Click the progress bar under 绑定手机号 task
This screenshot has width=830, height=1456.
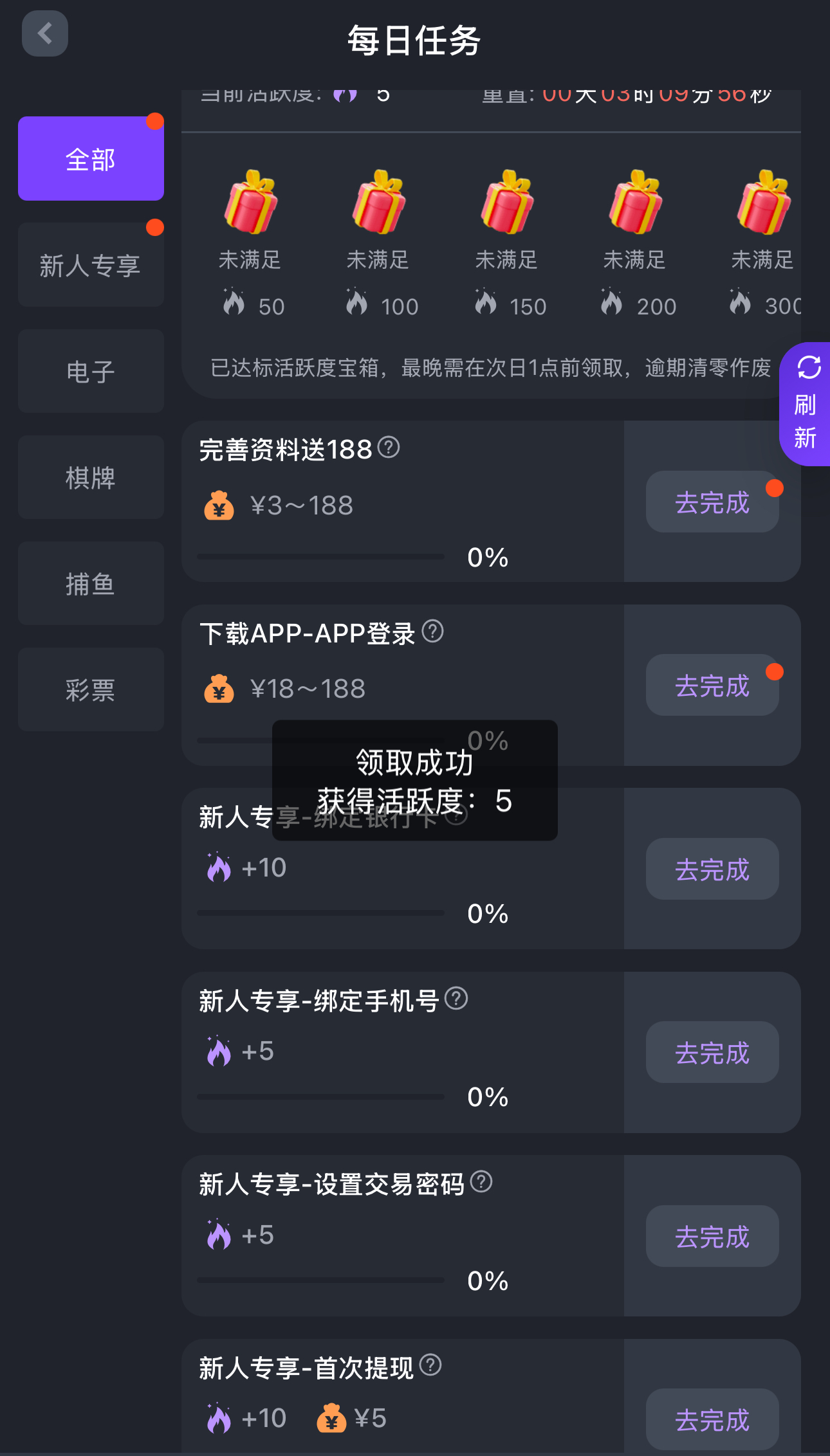pos(320,1097)
